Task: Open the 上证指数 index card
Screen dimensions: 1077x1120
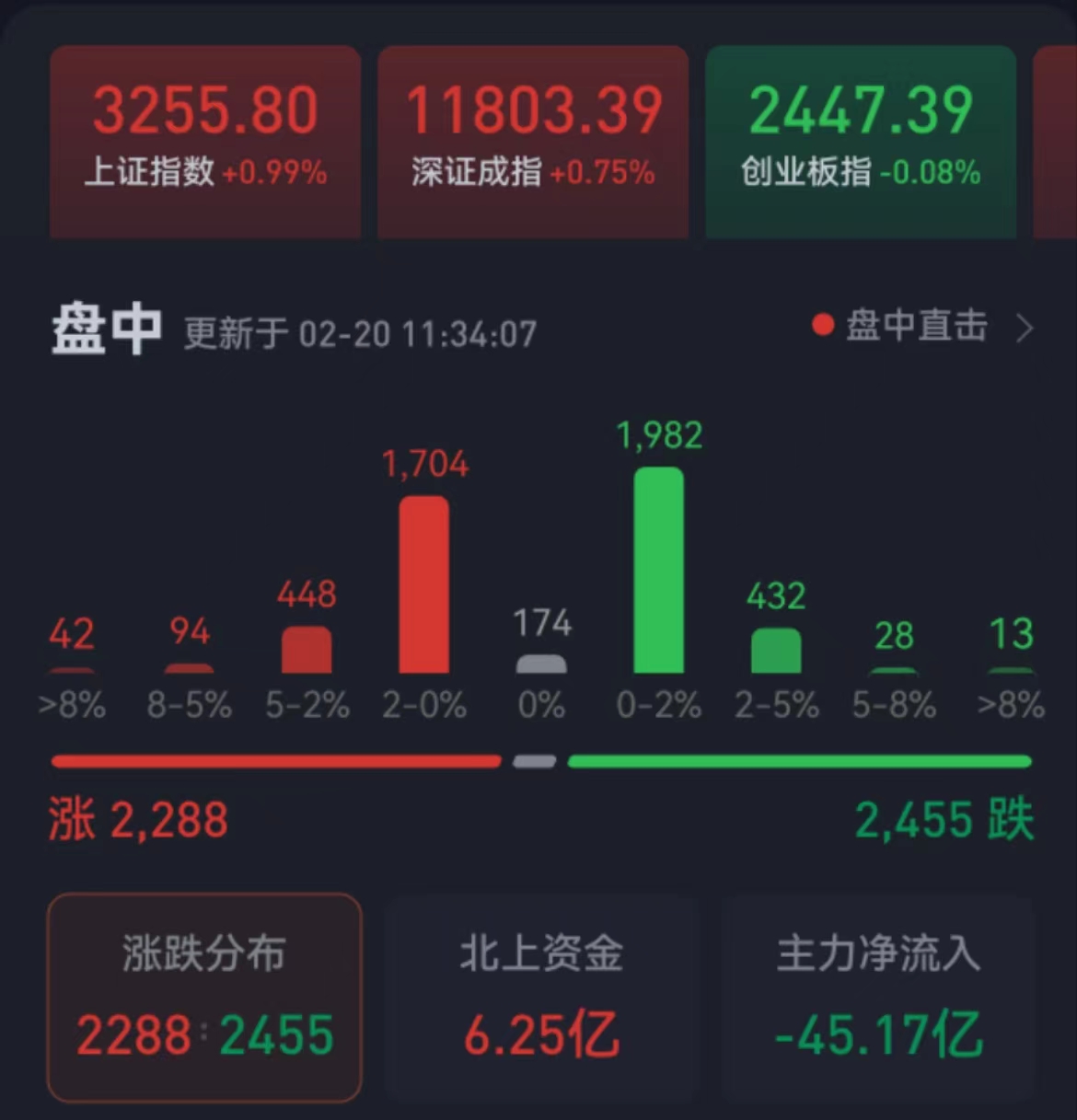Action: tap(205, 141)
